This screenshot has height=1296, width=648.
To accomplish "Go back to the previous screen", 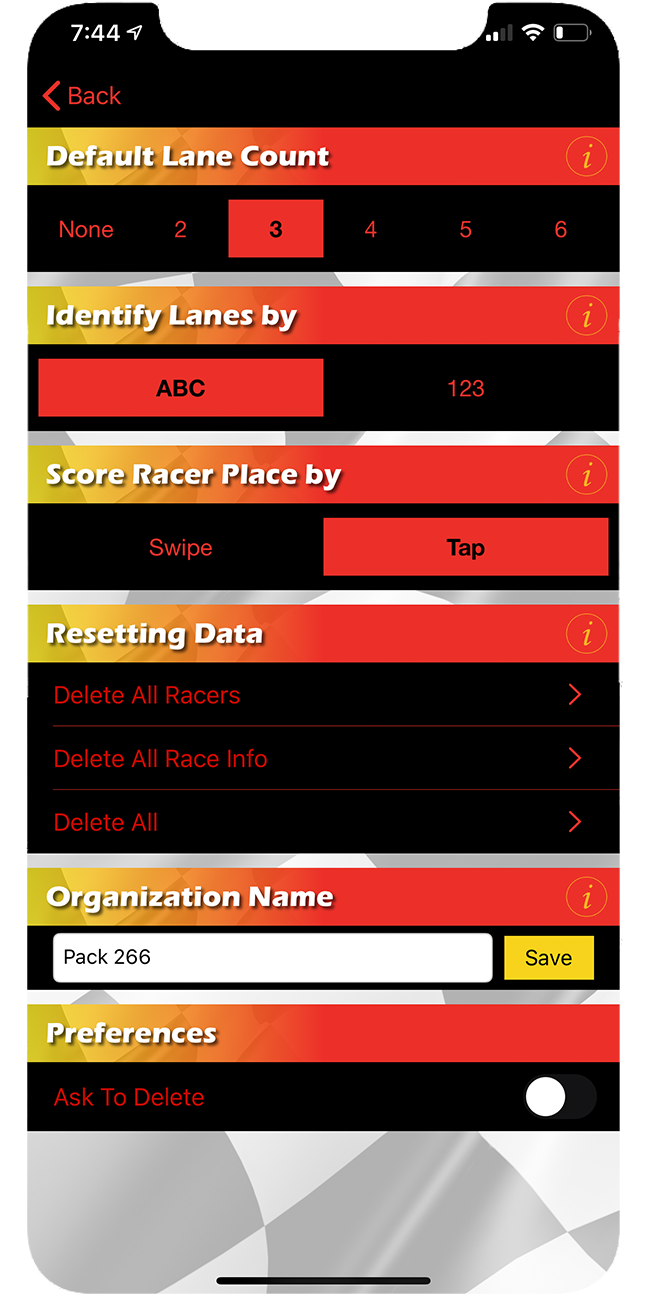I will [82, 96].
